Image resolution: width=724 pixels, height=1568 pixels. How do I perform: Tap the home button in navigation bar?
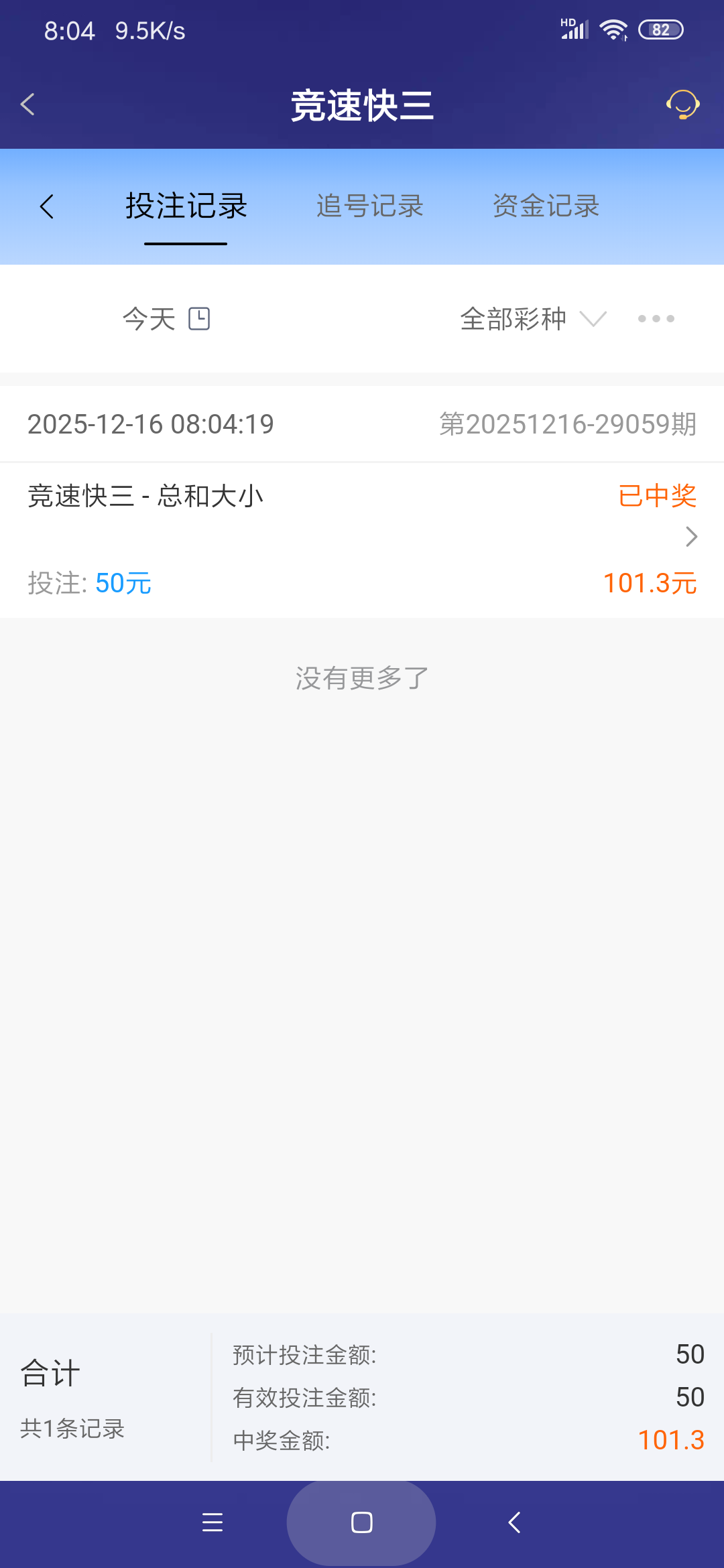coord(361,1522)
